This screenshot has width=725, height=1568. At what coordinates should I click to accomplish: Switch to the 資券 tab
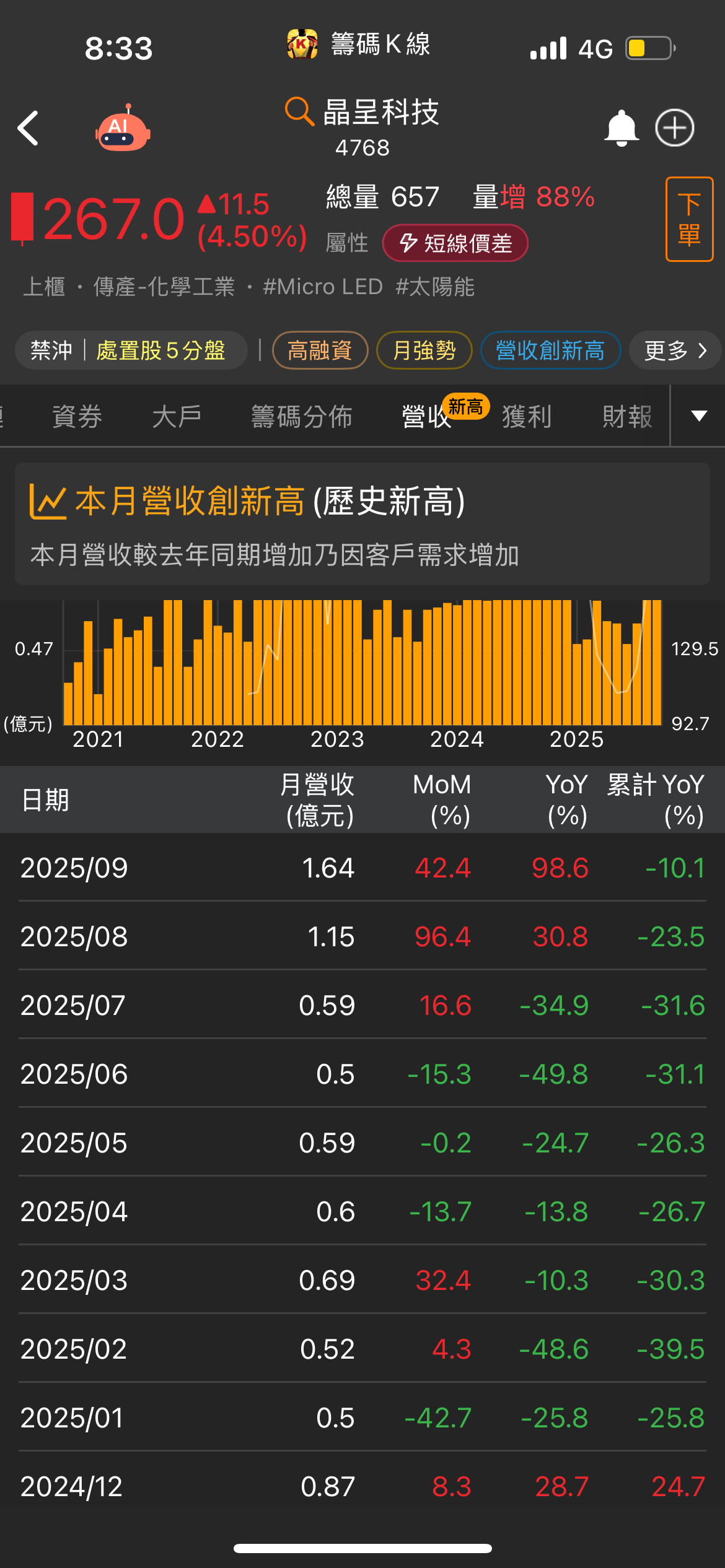77,416
